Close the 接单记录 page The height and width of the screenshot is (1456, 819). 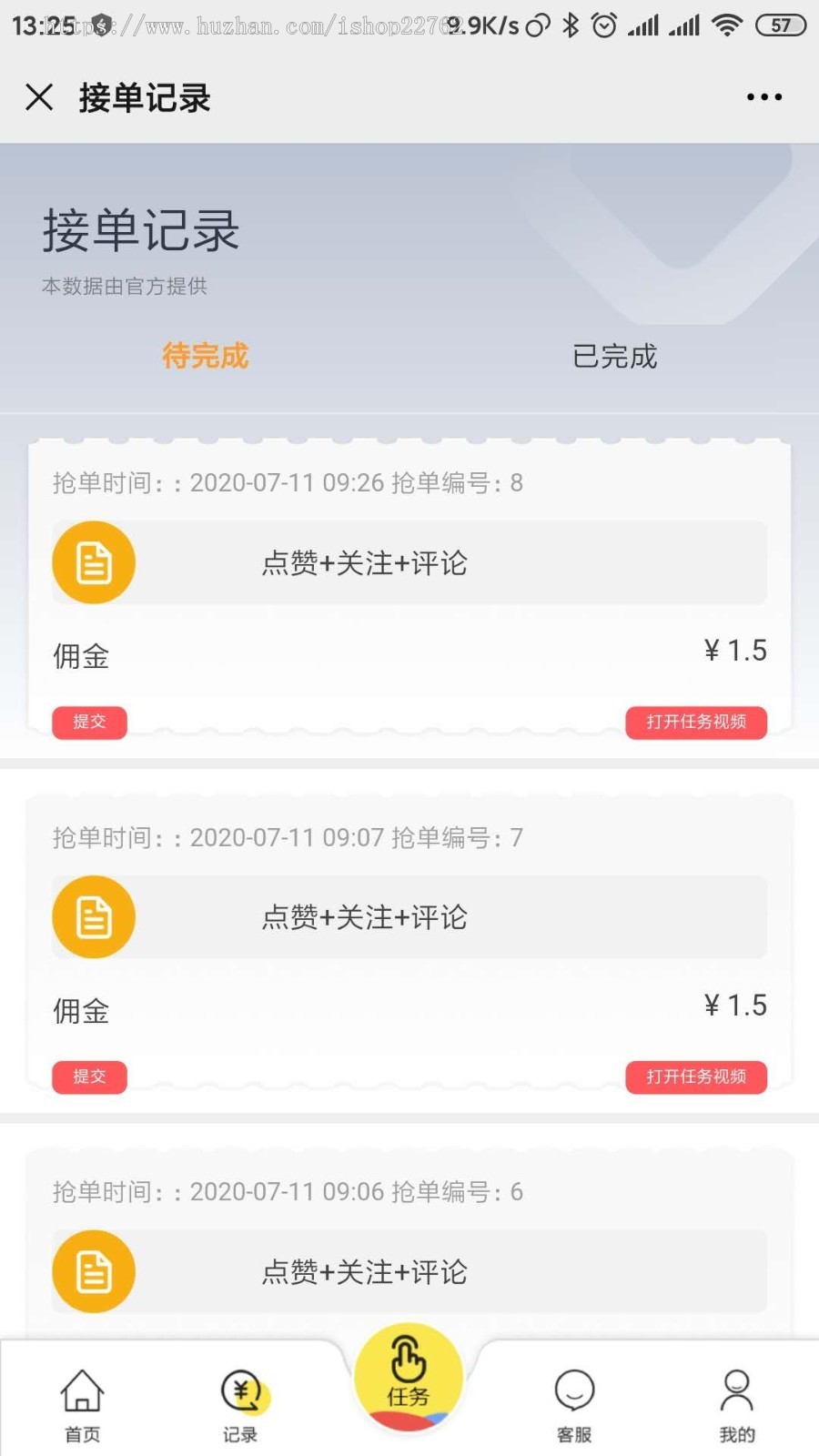coord(39,97)
